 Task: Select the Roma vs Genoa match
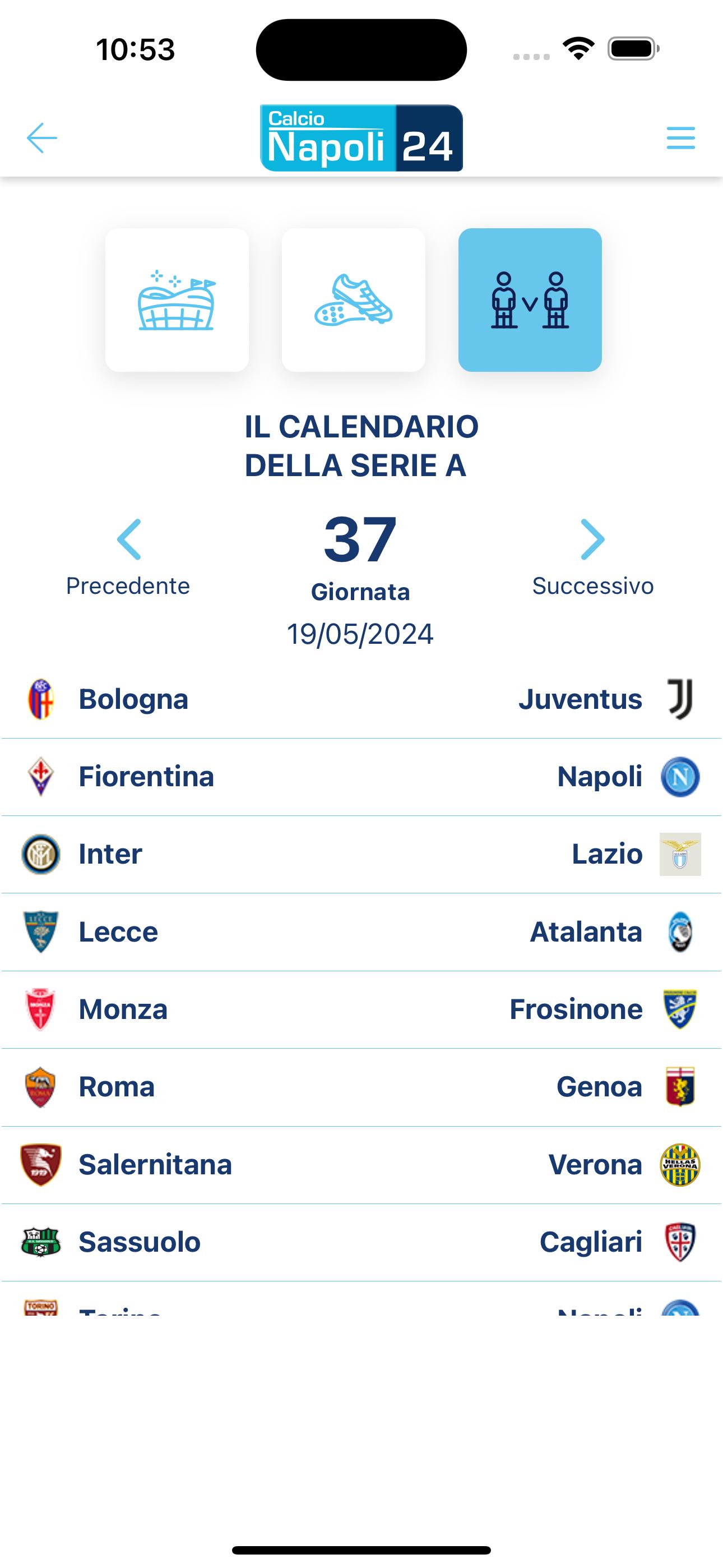pos(361,1086)
